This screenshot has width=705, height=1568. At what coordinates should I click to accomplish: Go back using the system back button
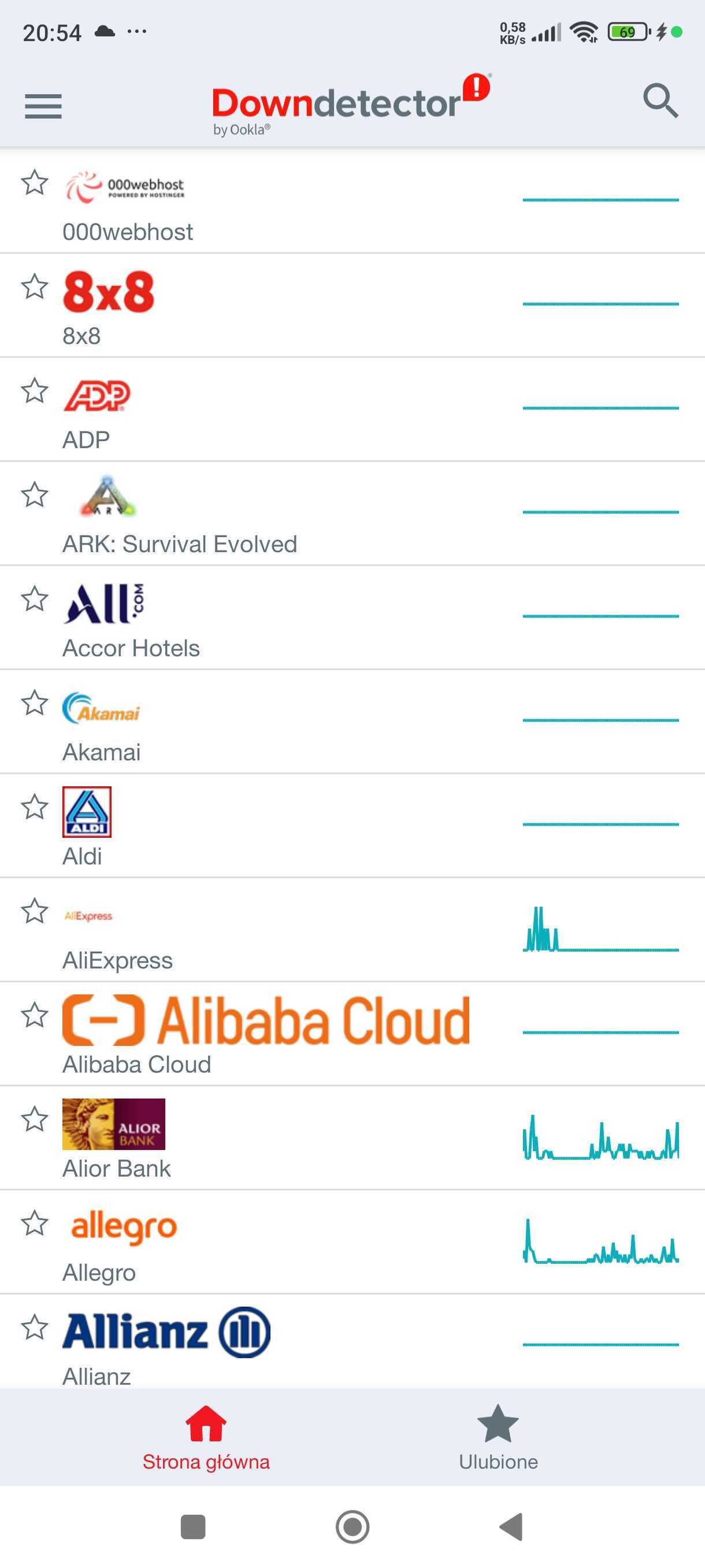pyautogui.click(x=511, y=1526)
